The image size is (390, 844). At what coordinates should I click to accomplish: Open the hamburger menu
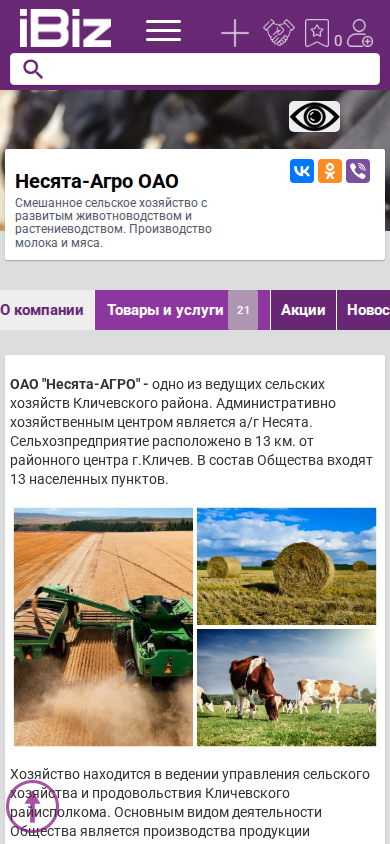coord(163,30)
